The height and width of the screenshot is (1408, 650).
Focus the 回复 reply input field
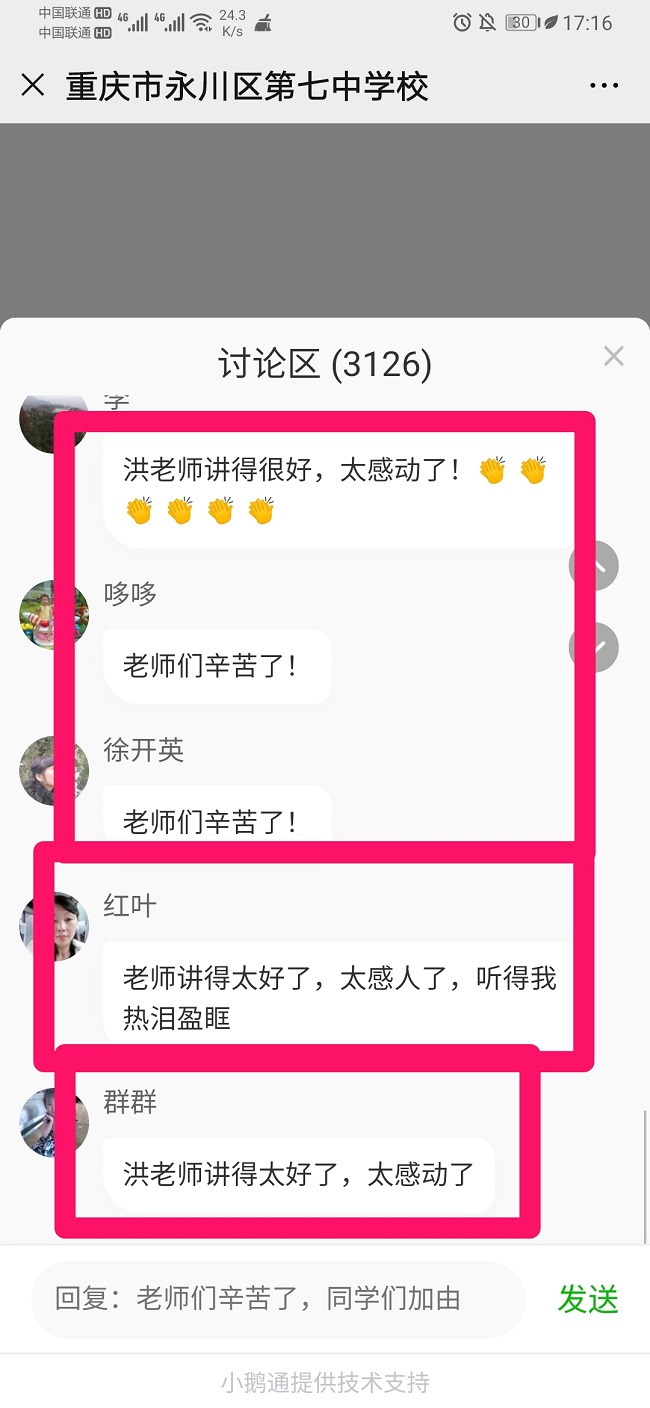[x=278, y=1299]
